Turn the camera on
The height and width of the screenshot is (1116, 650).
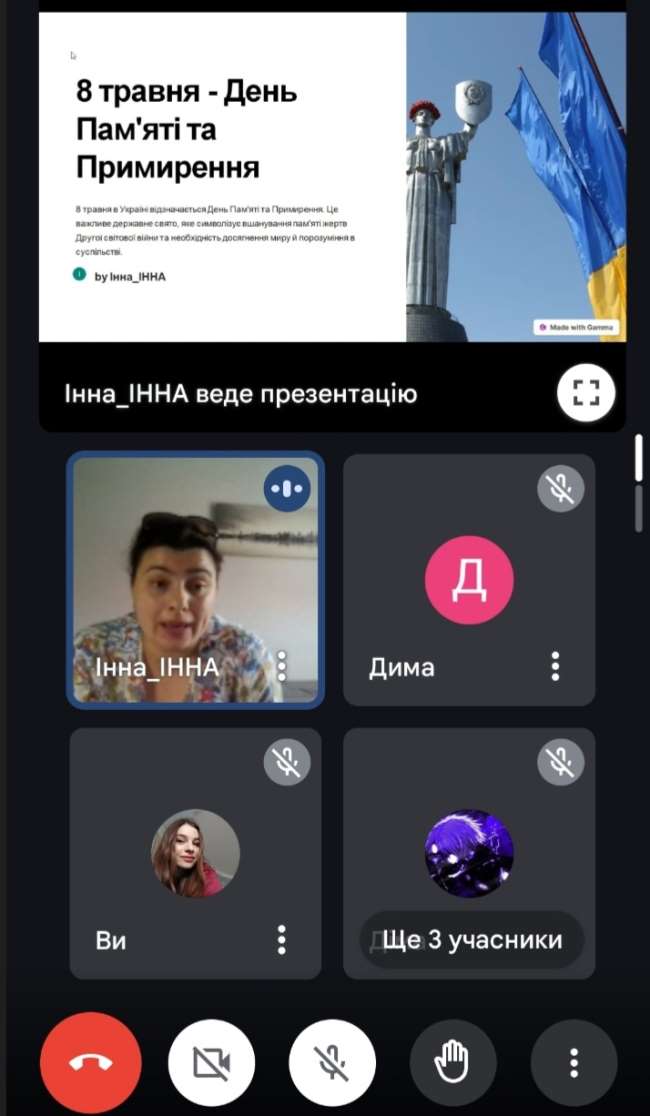211,1062
